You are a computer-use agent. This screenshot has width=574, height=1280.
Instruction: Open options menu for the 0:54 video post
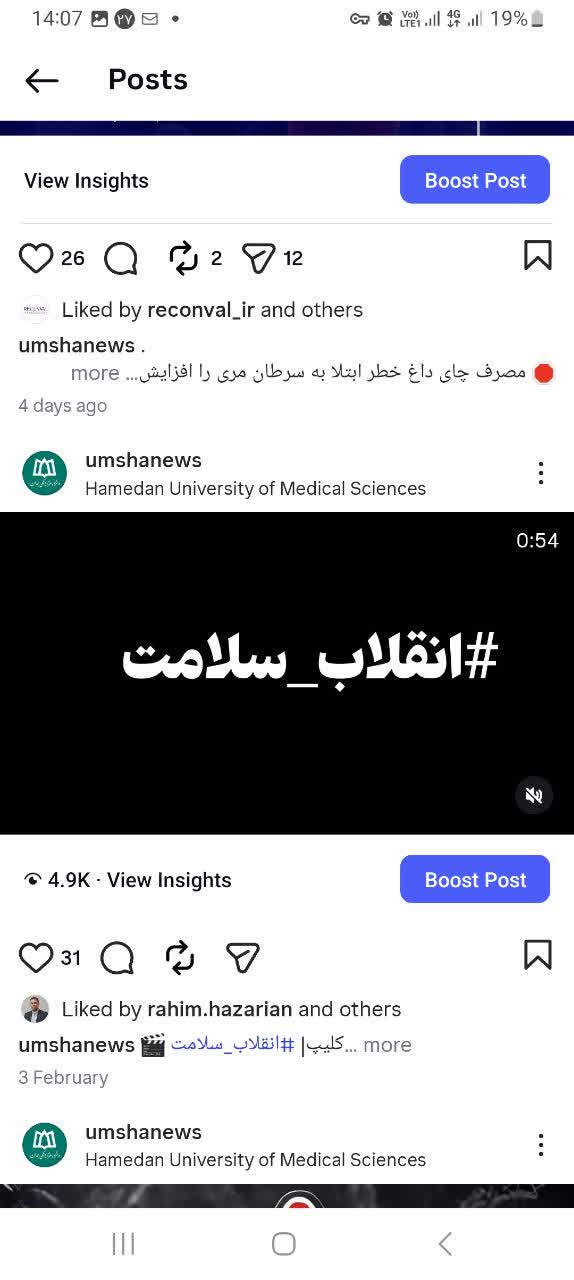tap(540, 473)
